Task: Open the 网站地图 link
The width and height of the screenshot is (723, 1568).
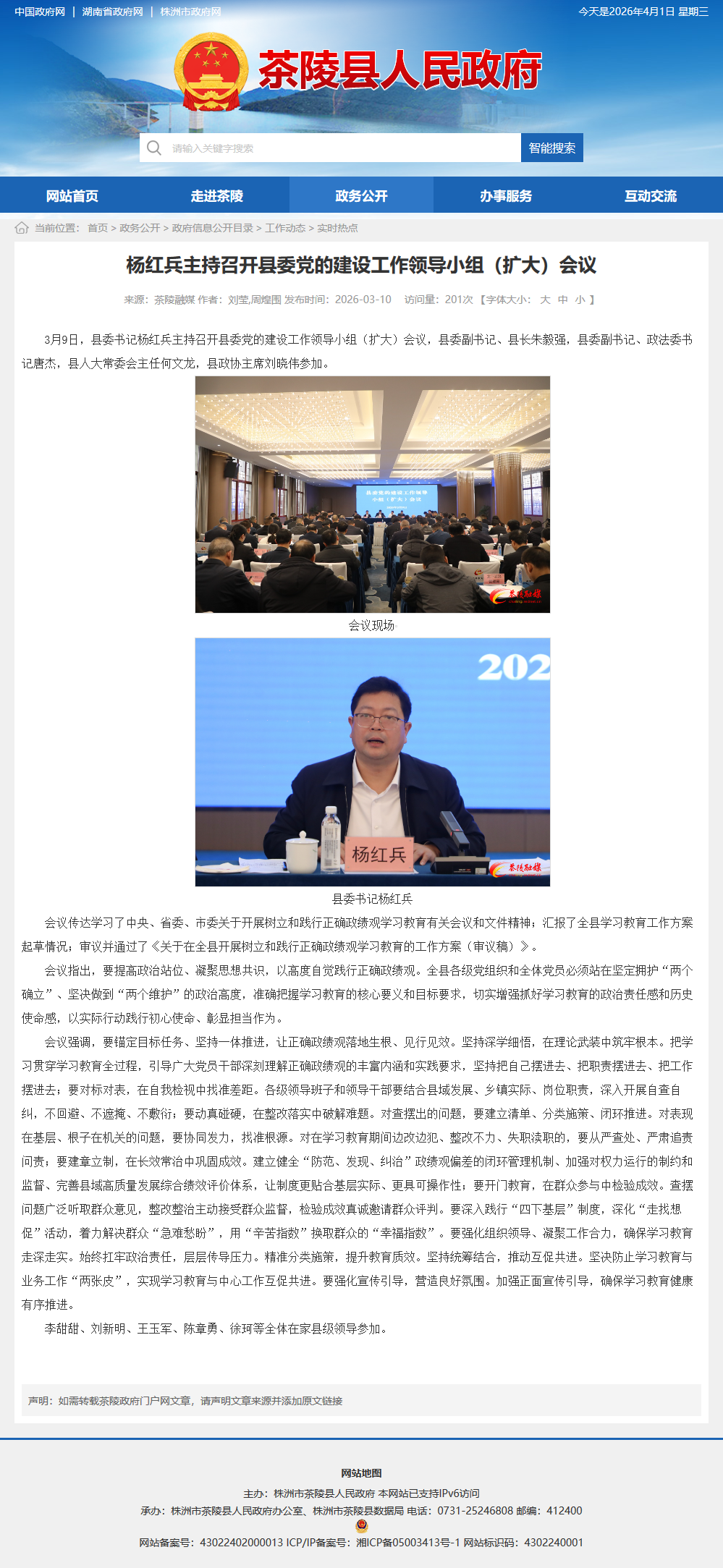Action: click(361, 1472)
